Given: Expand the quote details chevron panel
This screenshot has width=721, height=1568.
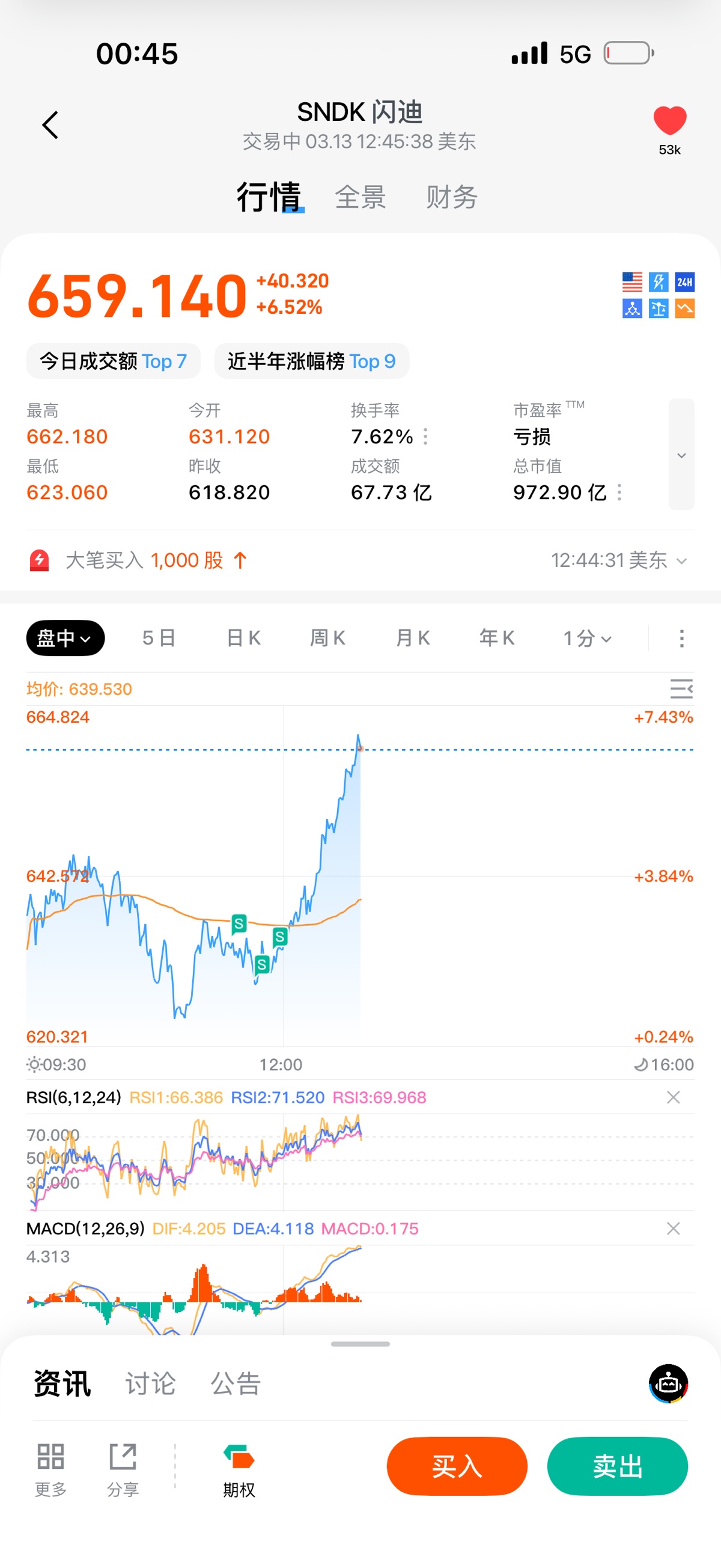Looking at the screenshot, I should [x=681, y=455].
